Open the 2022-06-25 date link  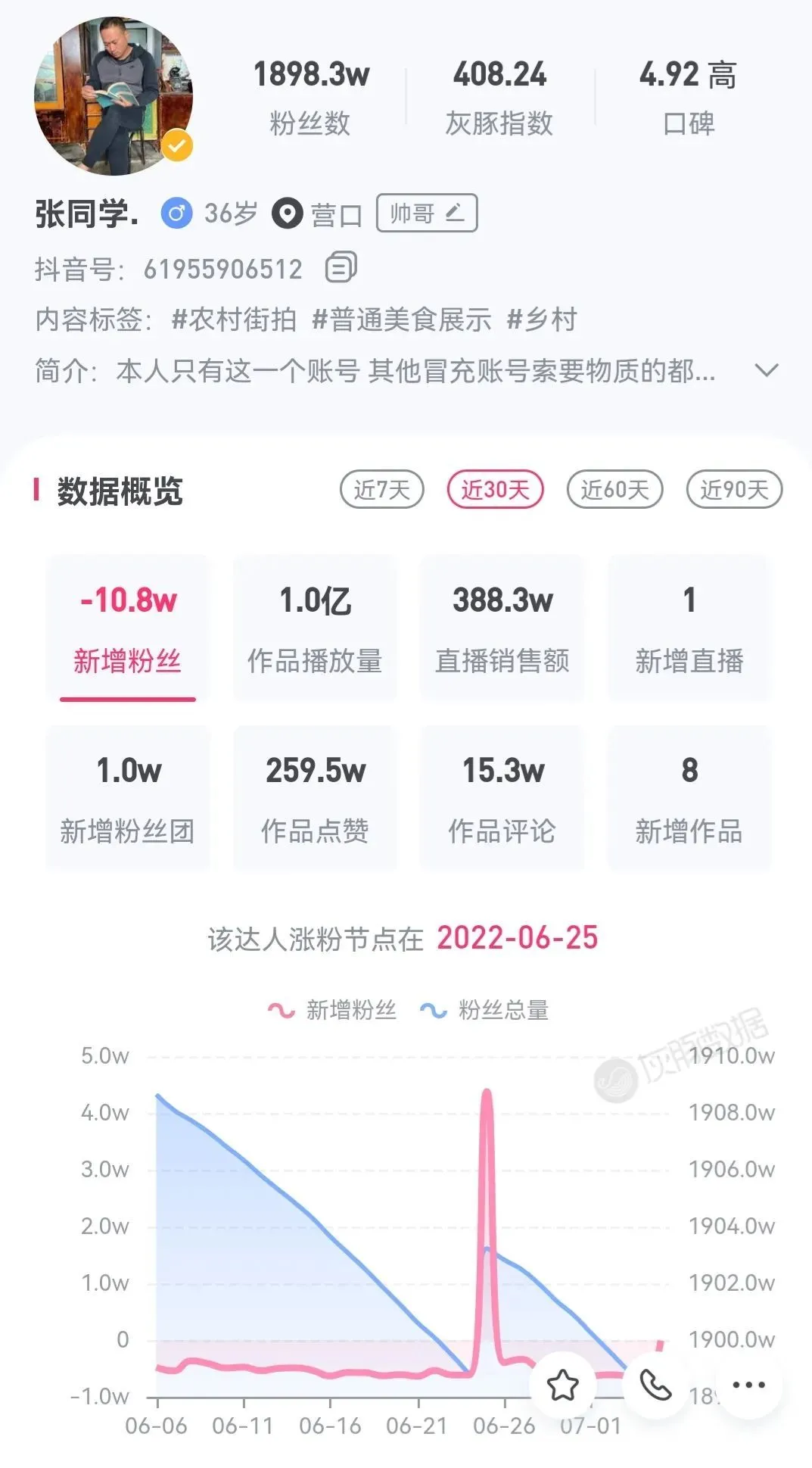click(x=517, y=937)
